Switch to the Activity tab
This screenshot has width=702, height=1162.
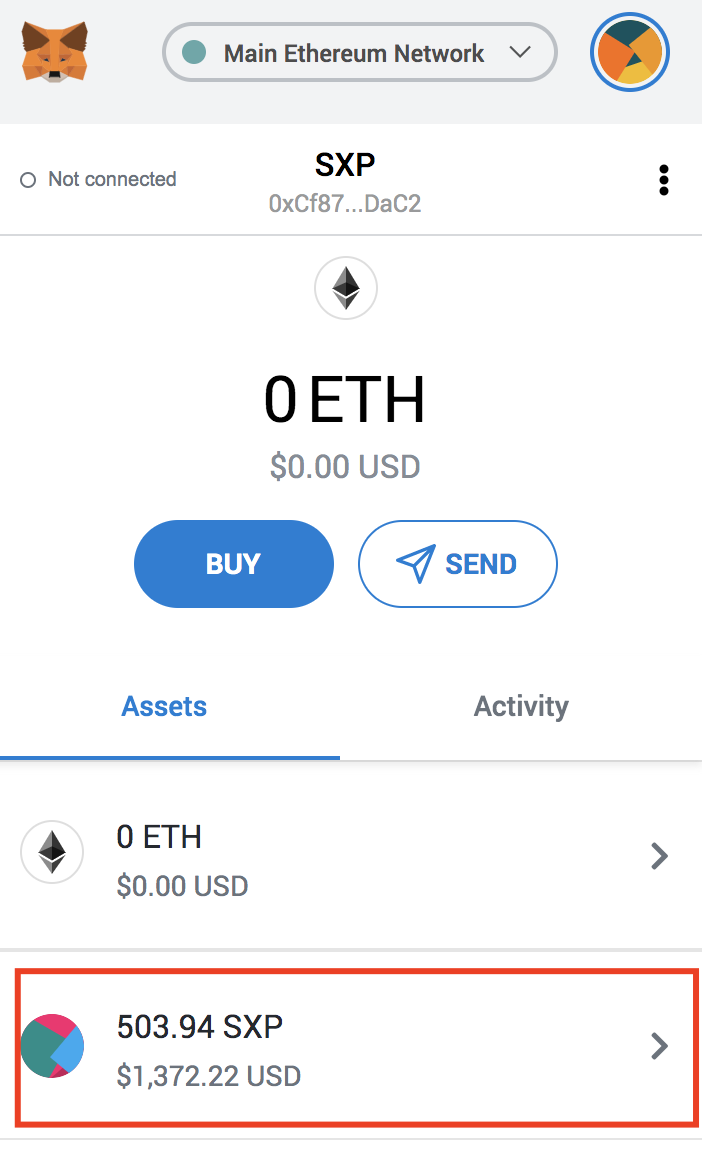[x=521, y=706]
